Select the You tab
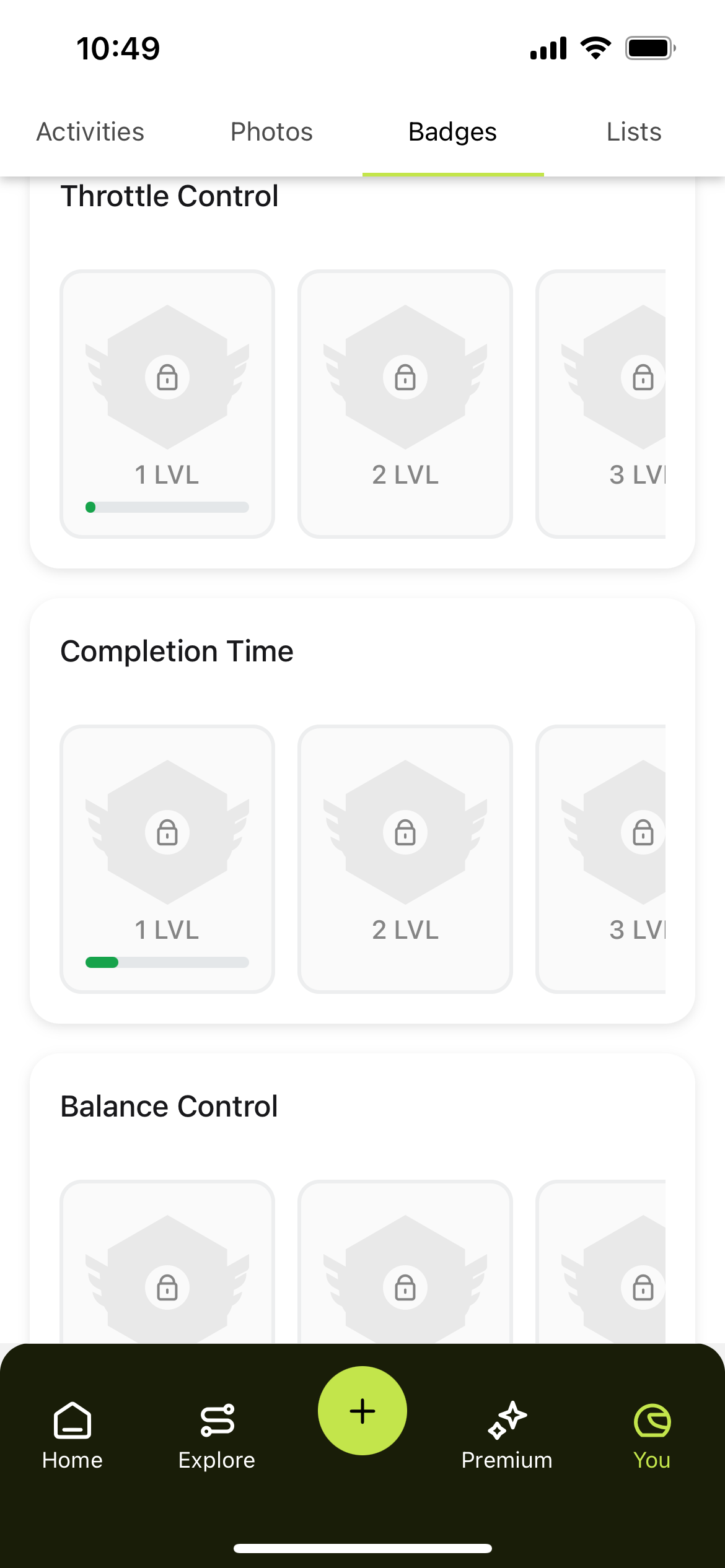Image resolution: width=725 pixels, height=1568 pixels. tap(652, 1437)
